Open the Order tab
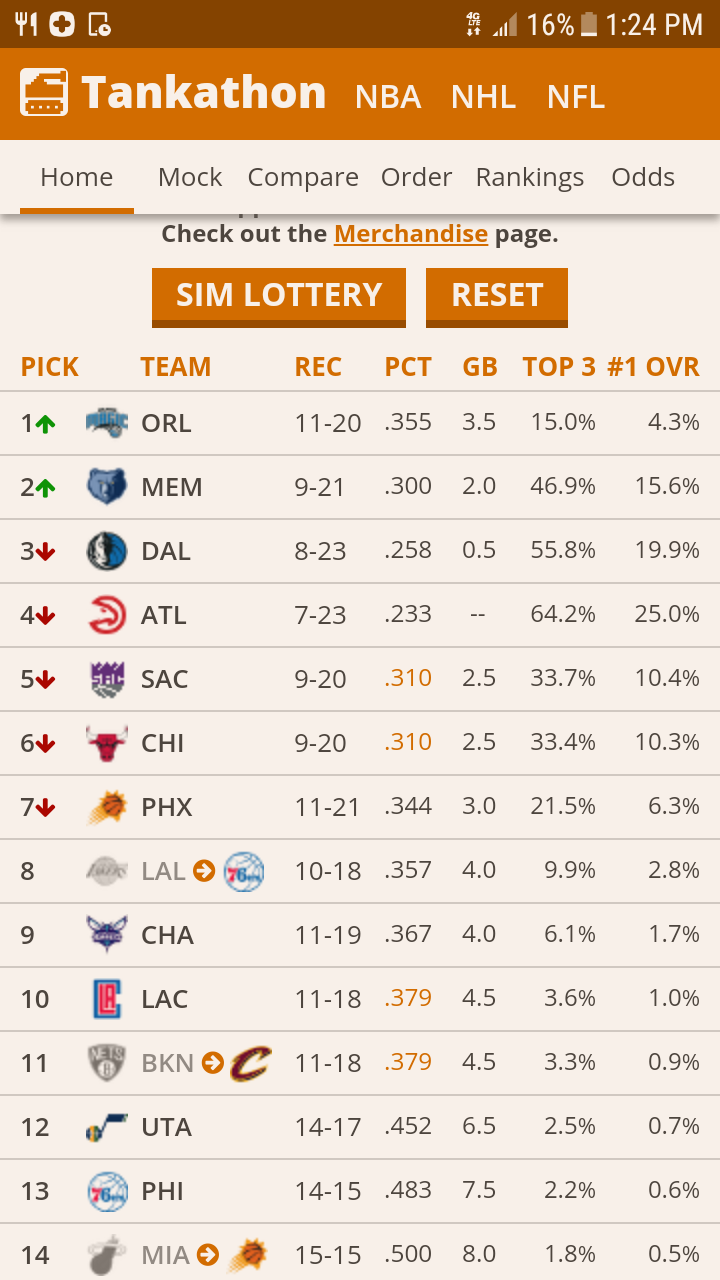This screenshot has width=720, height=1280. 416,177
